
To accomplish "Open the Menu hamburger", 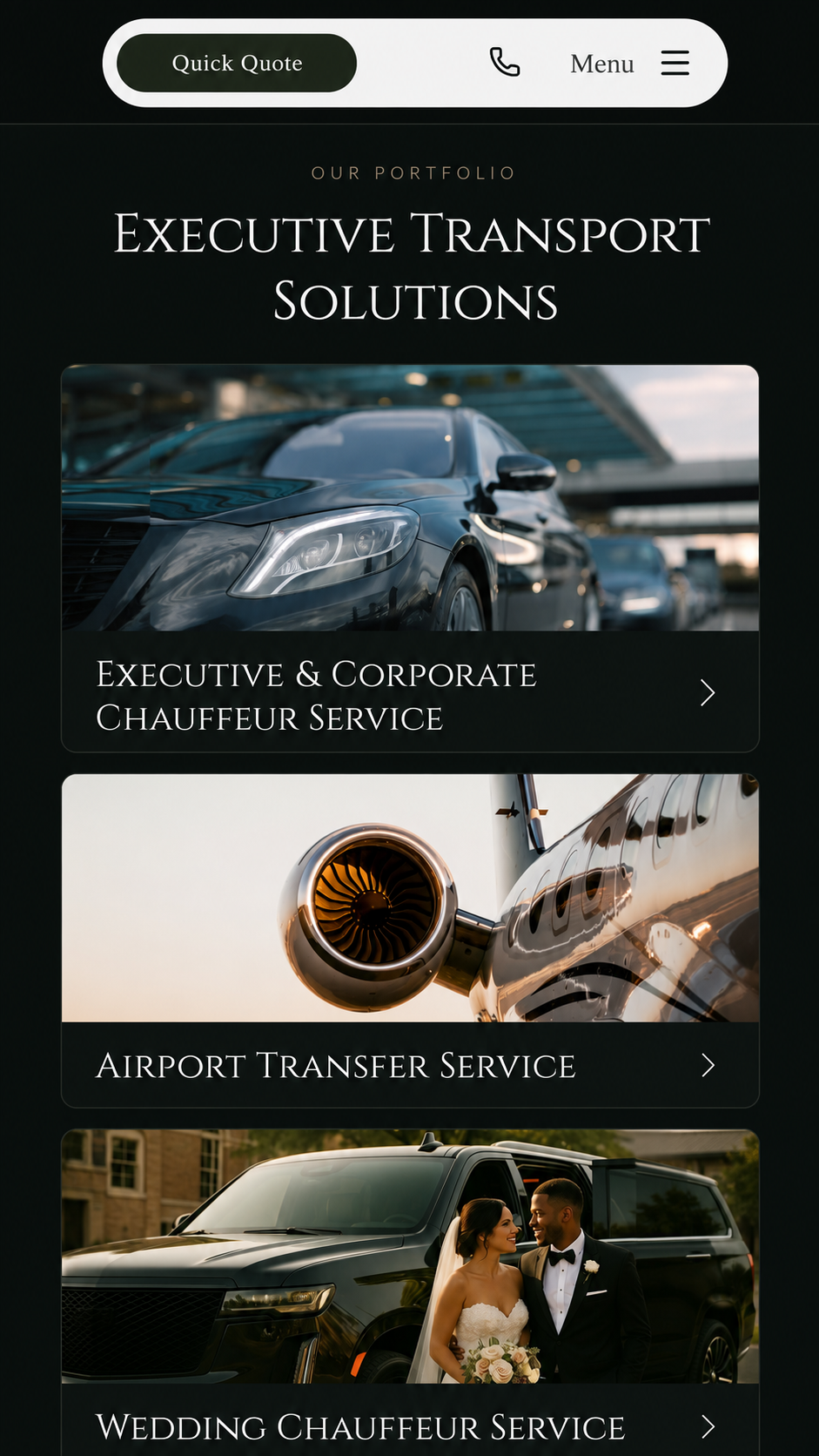I will point(630,63).
